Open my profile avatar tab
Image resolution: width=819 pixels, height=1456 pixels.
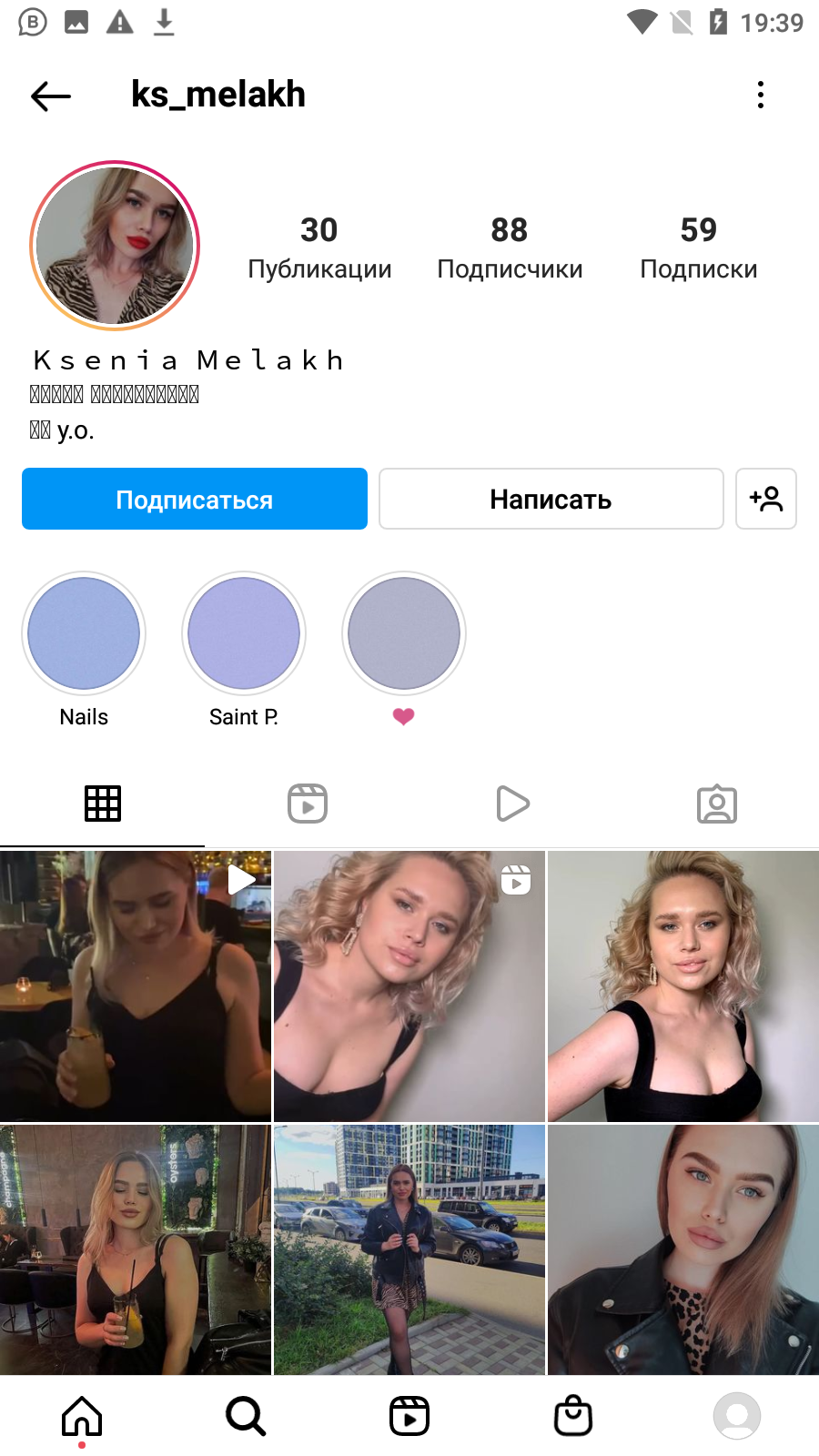[737, 1416]
